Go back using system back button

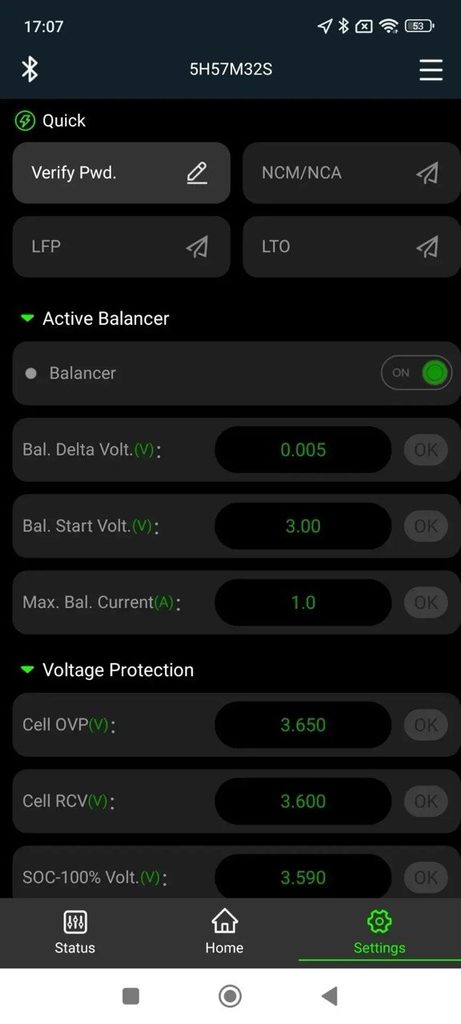pyautogui.click(x=330, y=996)
